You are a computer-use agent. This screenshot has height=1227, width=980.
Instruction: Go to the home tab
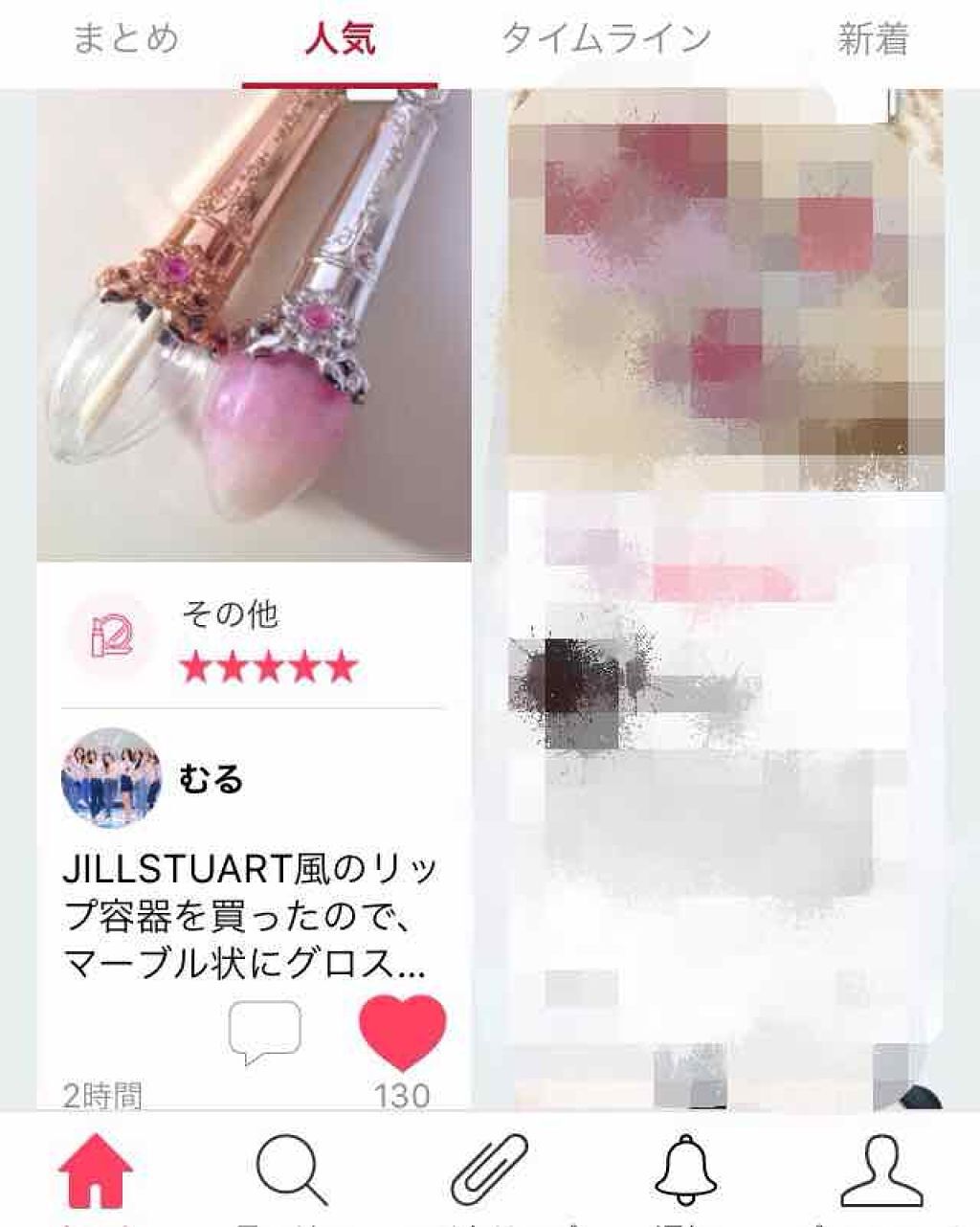pos(96,1171)
